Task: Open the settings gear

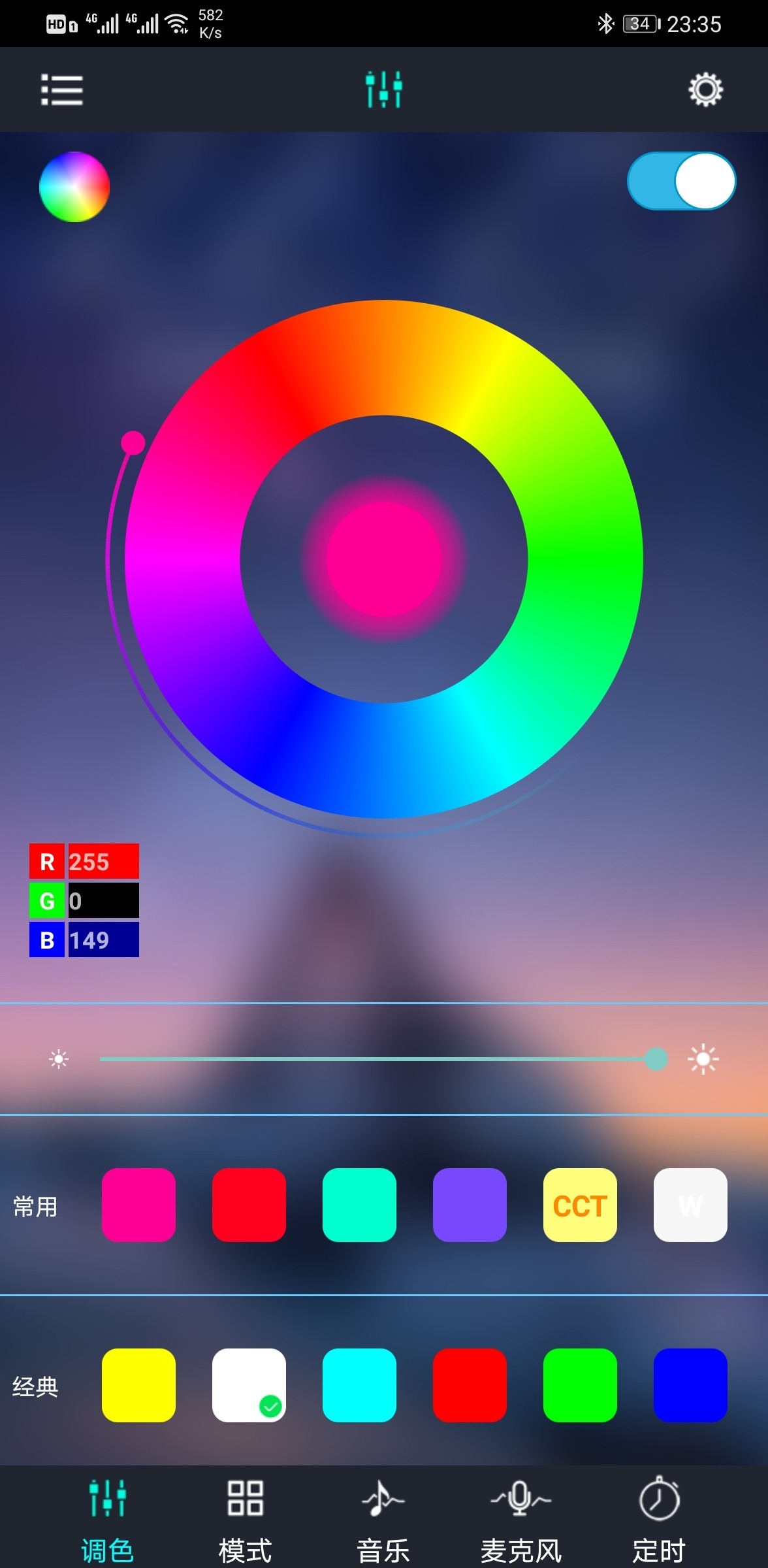Action: pos(705,90)
